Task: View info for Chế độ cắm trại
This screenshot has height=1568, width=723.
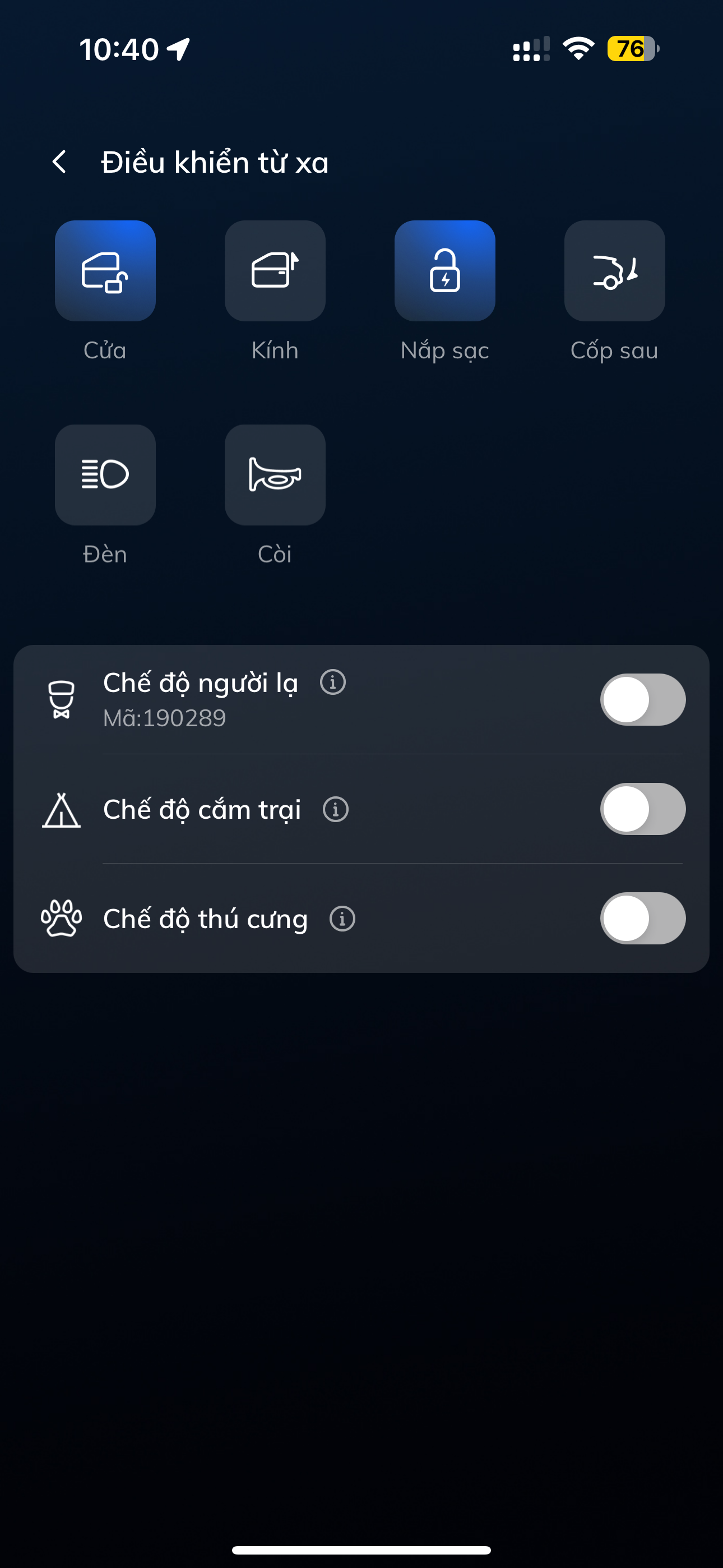Action: (335, 810)
